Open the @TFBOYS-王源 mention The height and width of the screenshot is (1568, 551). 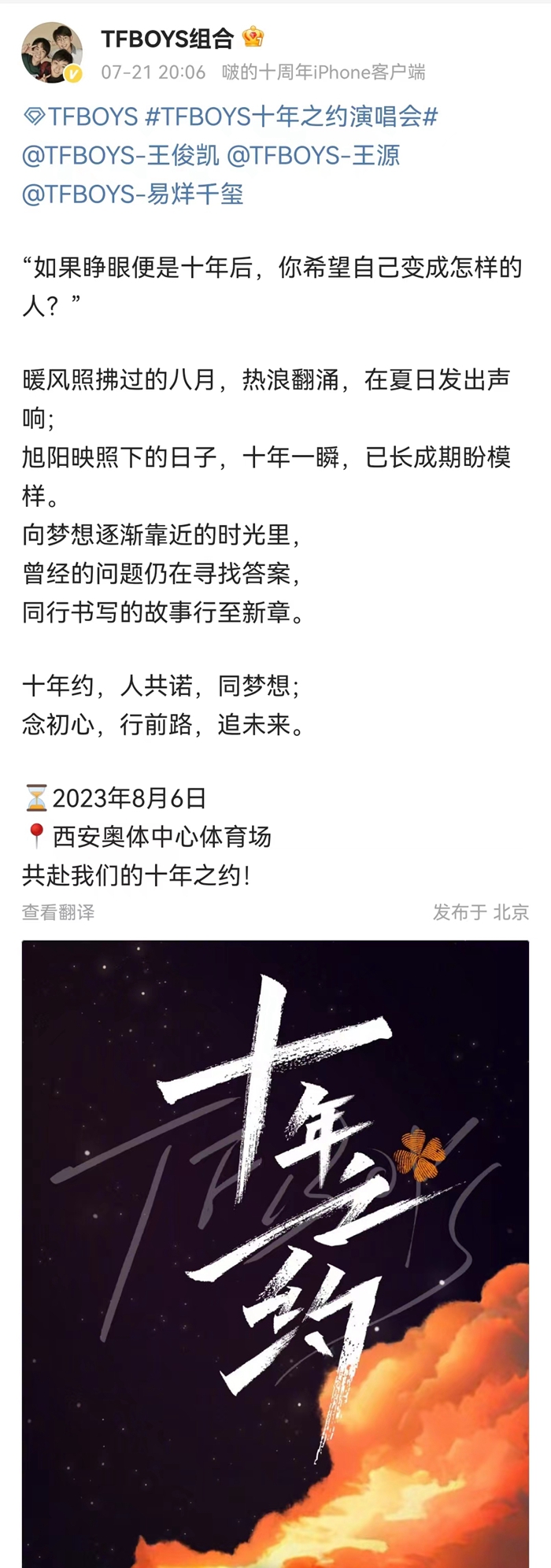[313, 155]
